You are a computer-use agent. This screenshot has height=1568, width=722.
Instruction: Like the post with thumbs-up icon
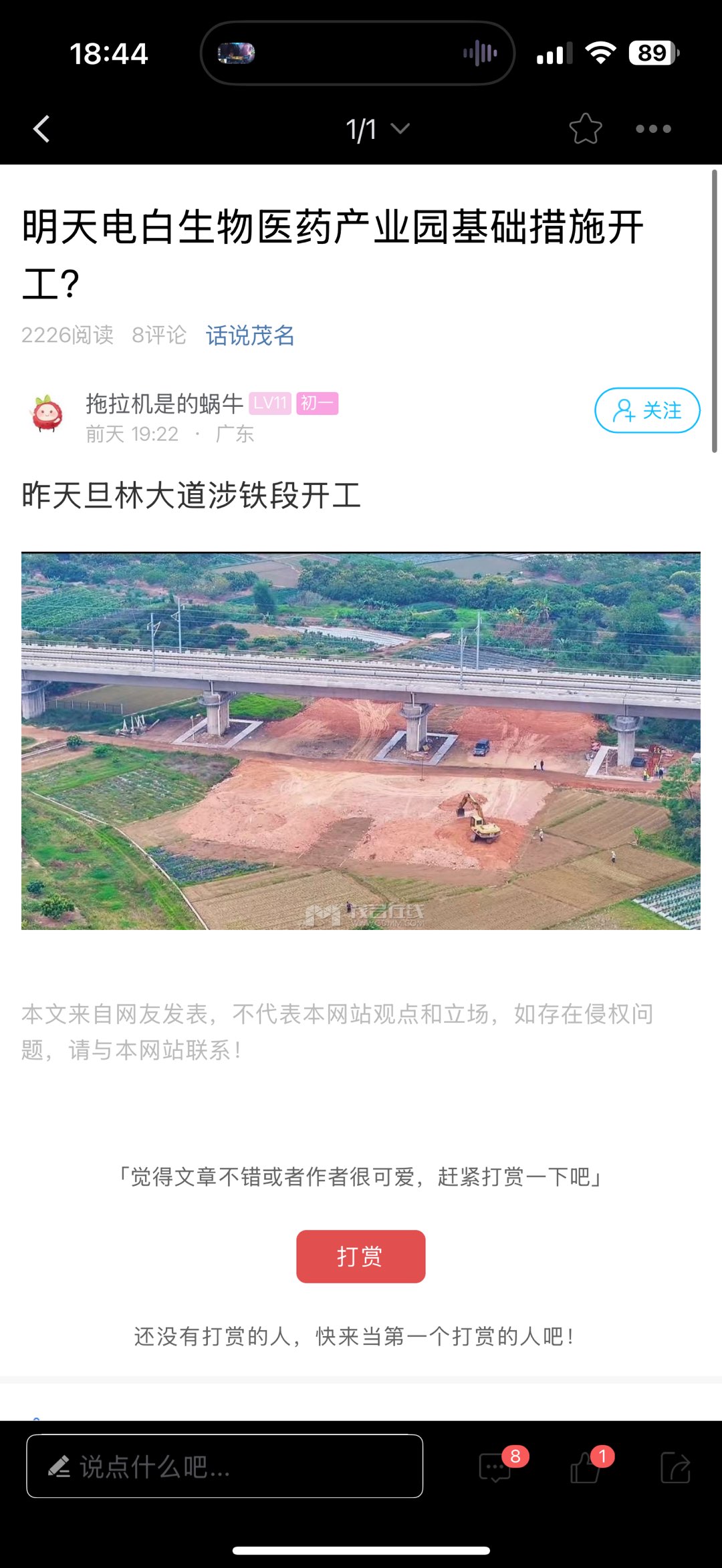(x=586, y=1467)
